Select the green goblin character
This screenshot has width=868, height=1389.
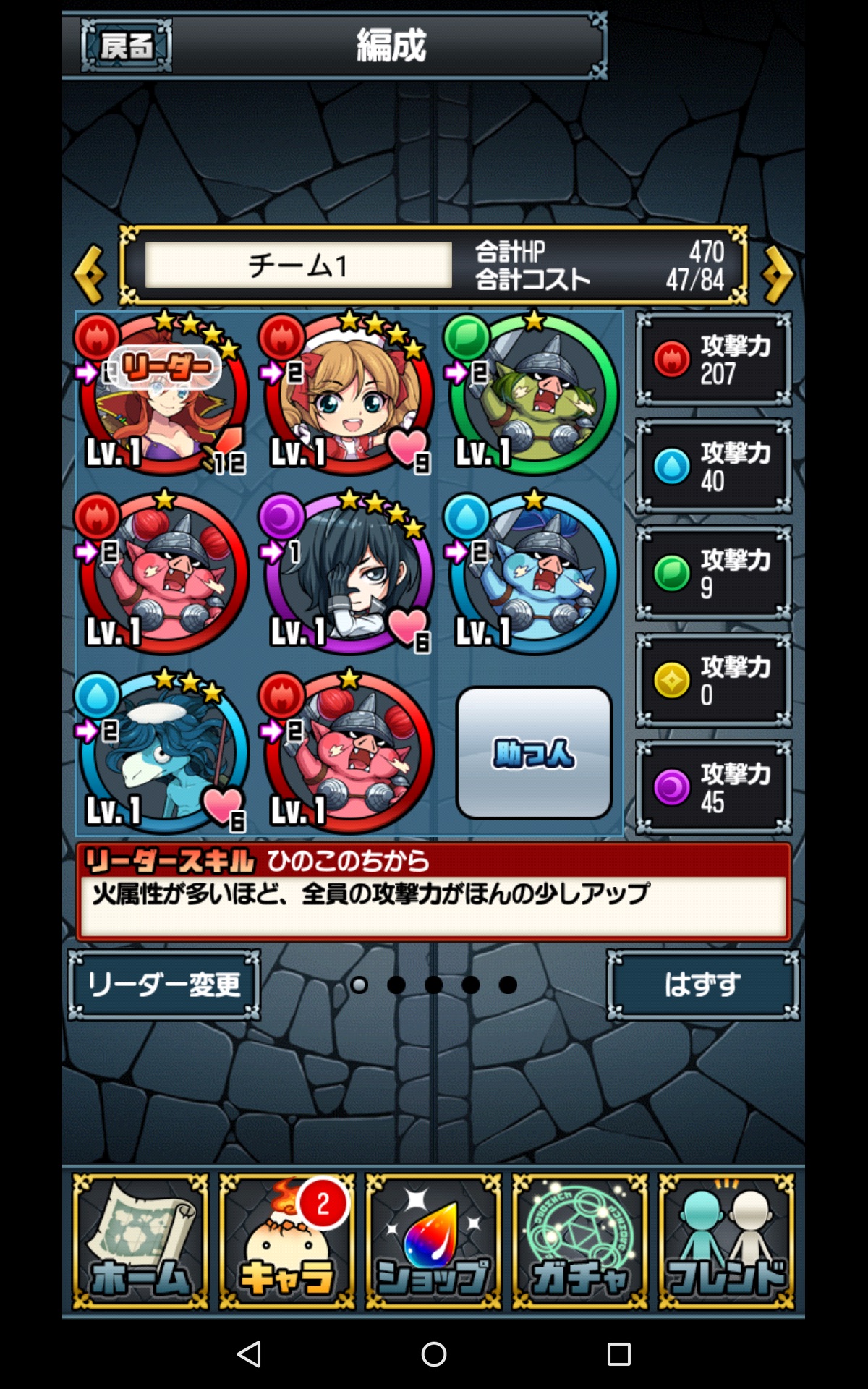click(533, 395)
